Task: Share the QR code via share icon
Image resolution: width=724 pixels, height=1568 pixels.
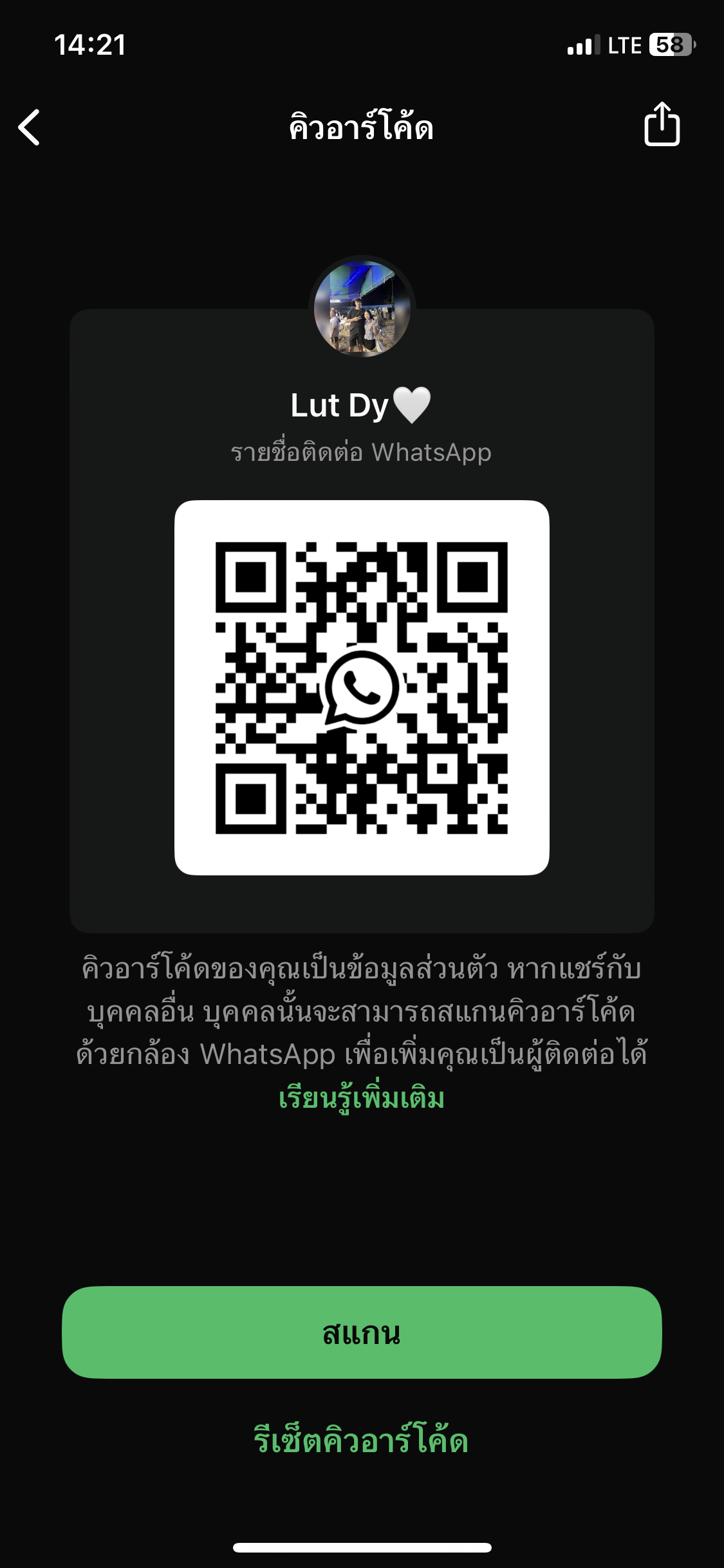Action: click(662, 125)
